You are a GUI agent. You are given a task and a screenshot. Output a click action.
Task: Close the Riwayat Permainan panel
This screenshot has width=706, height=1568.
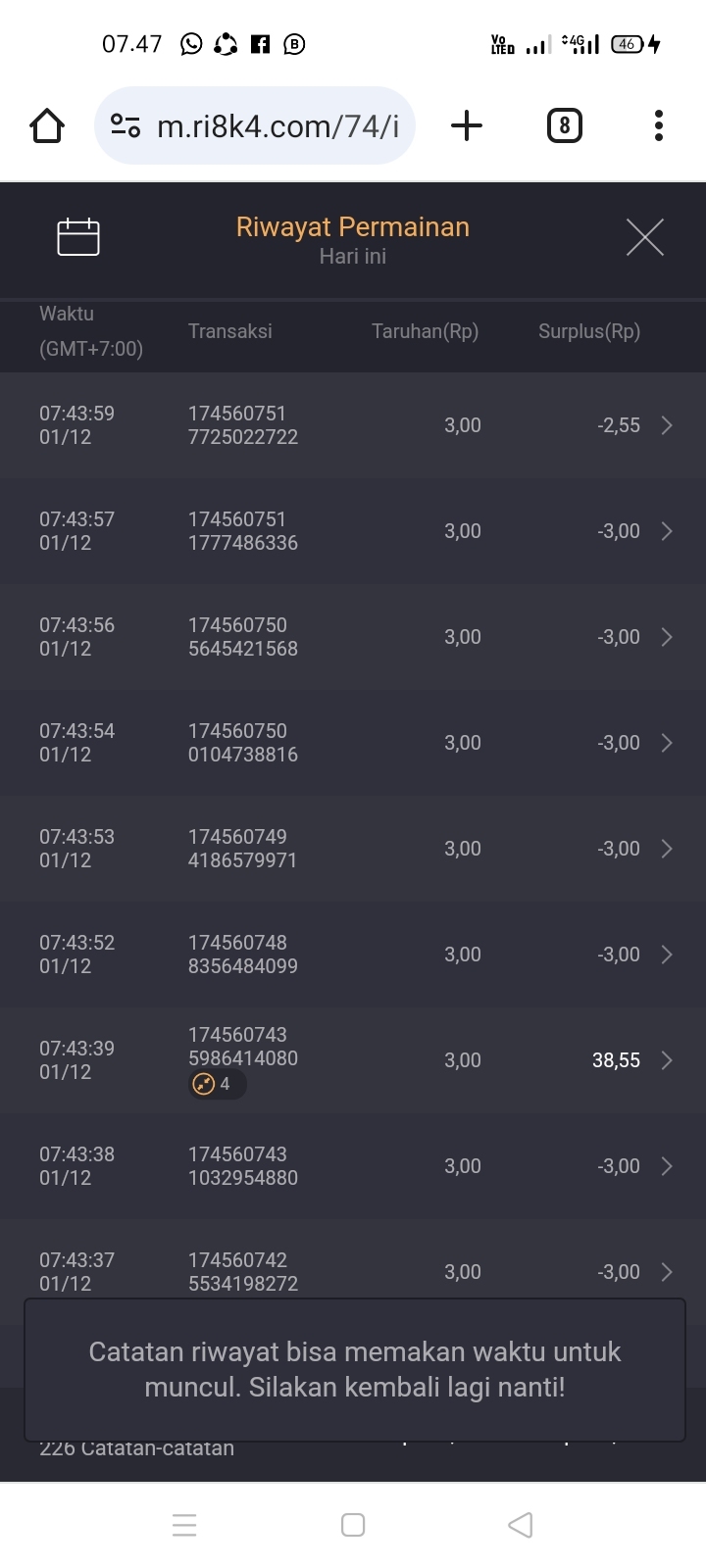coord(644,237)
